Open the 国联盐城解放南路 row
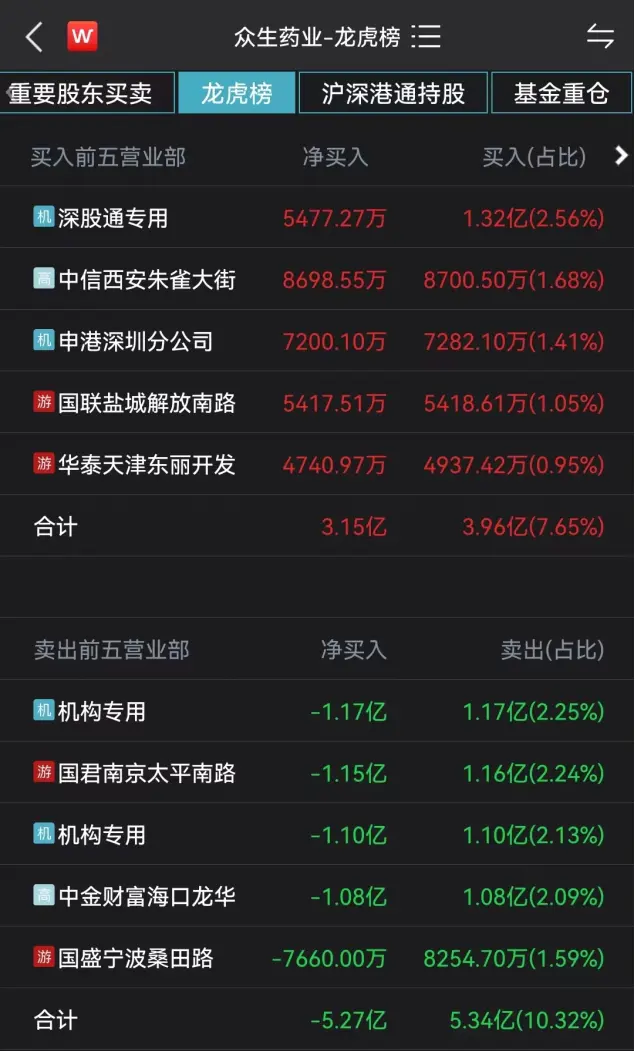The height and width of the screenshot is (1051, 635). 317,403
